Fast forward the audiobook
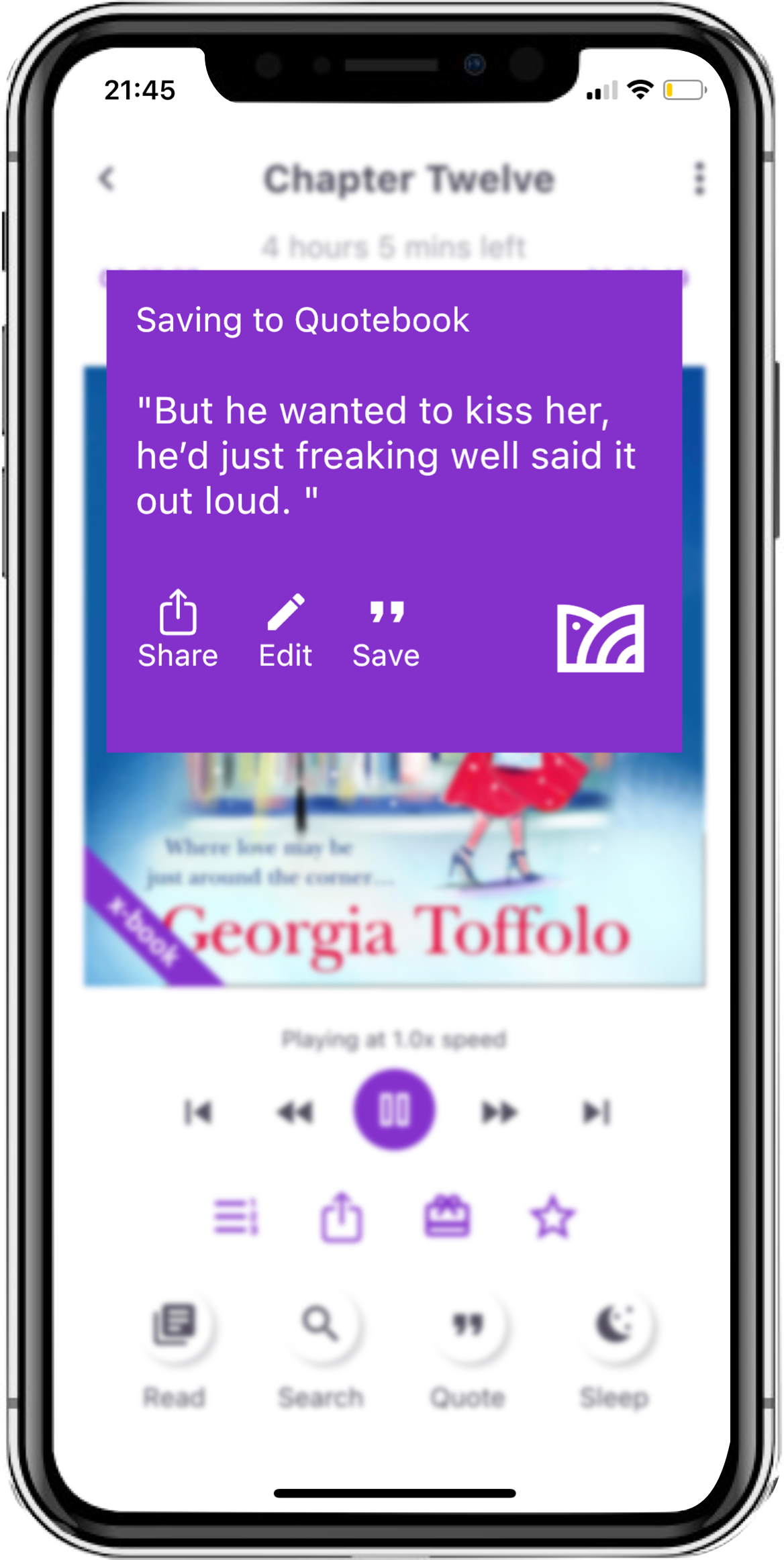784x1560 pixels. pyautogui.click(x=499, y=1112)
